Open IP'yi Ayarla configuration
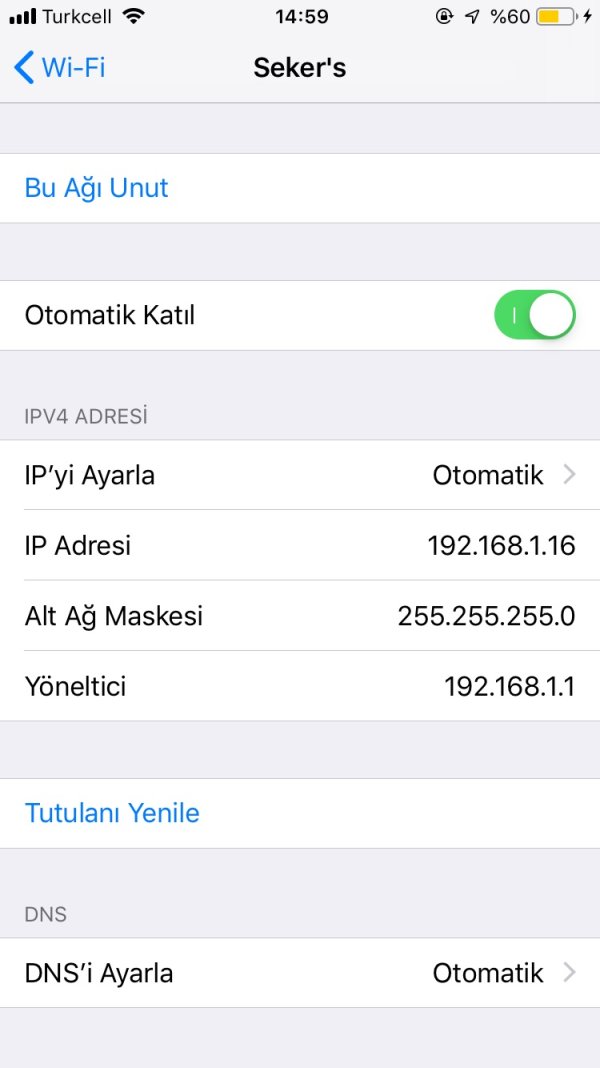Screen dimensions: 600x1068 (300, 475)
